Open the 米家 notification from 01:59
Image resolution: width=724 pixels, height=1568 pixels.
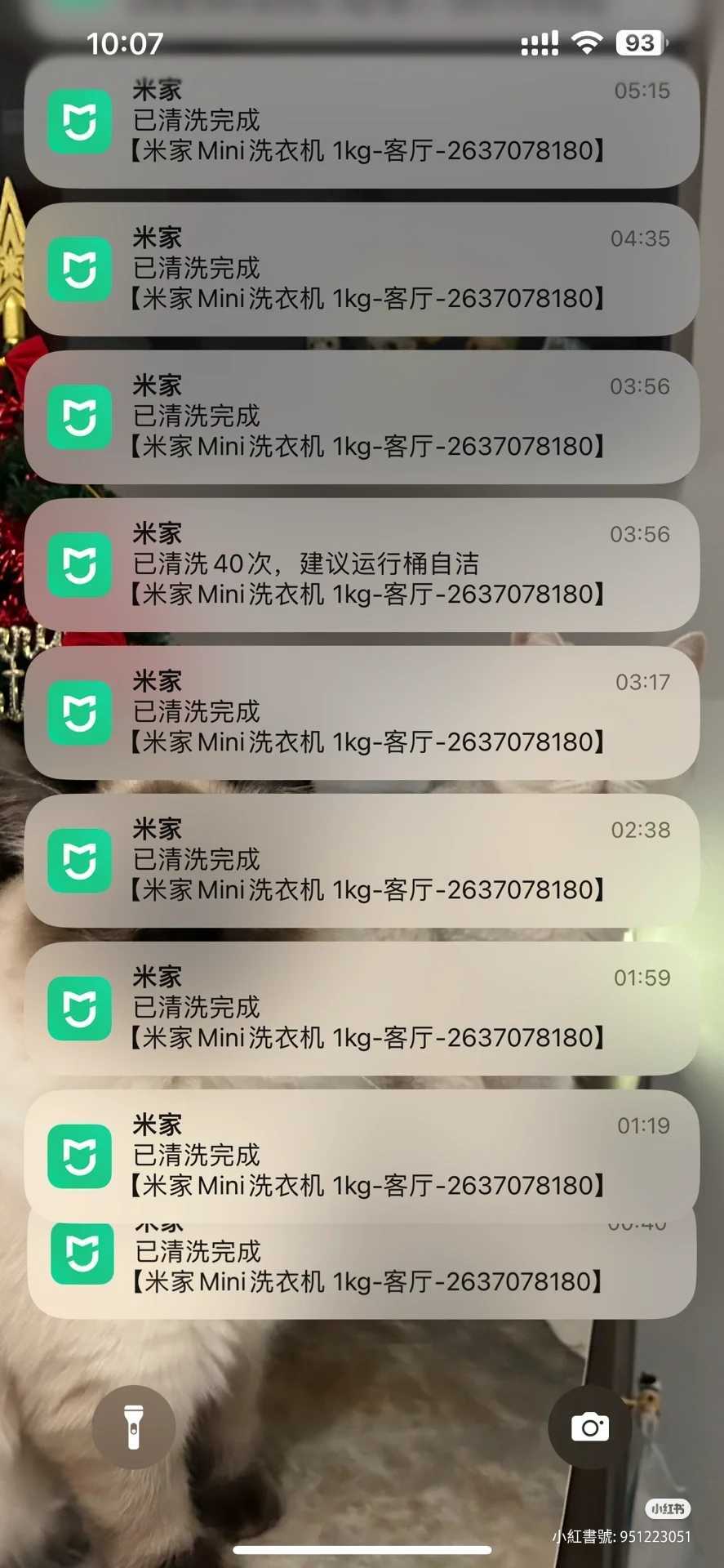362,1009
